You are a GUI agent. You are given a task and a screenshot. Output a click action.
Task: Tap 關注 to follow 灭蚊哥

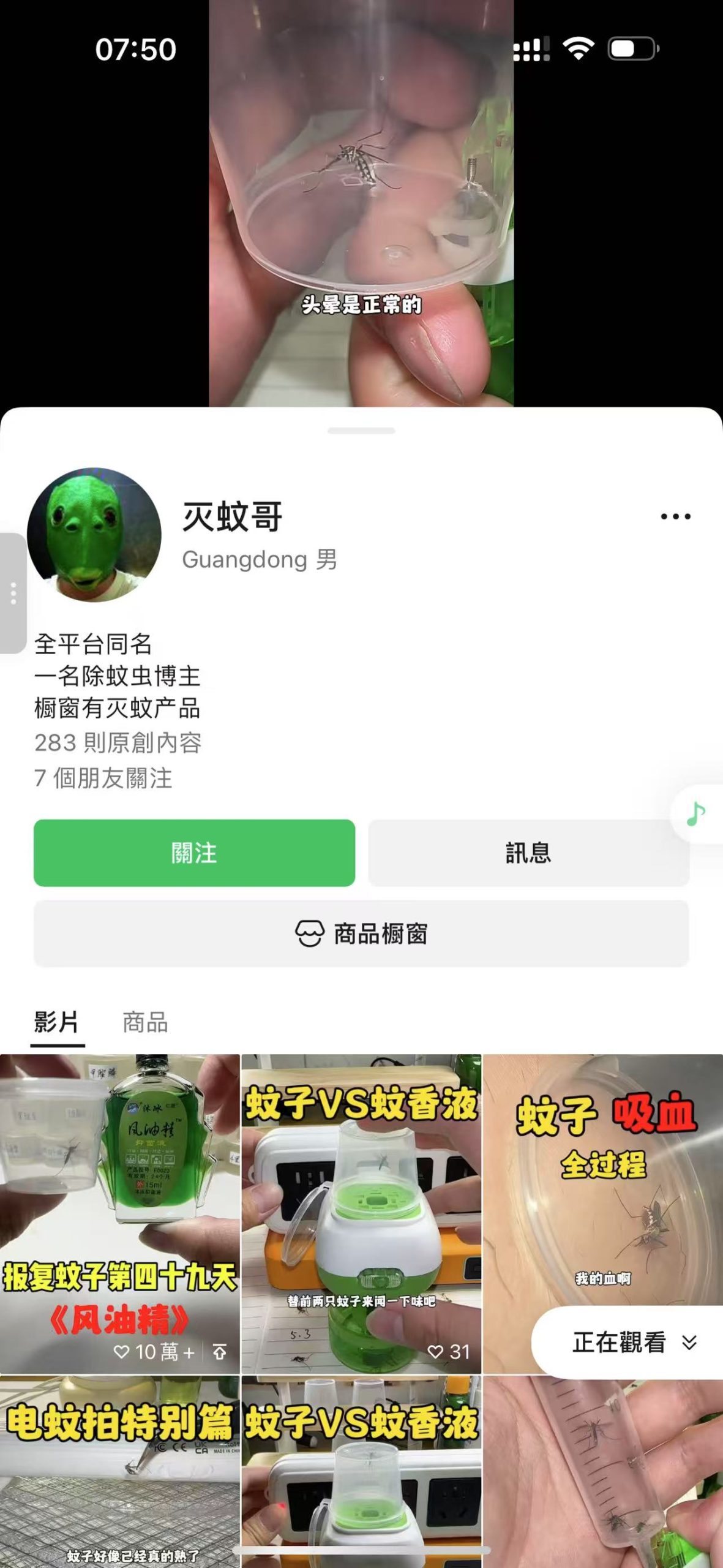[196, 855]
